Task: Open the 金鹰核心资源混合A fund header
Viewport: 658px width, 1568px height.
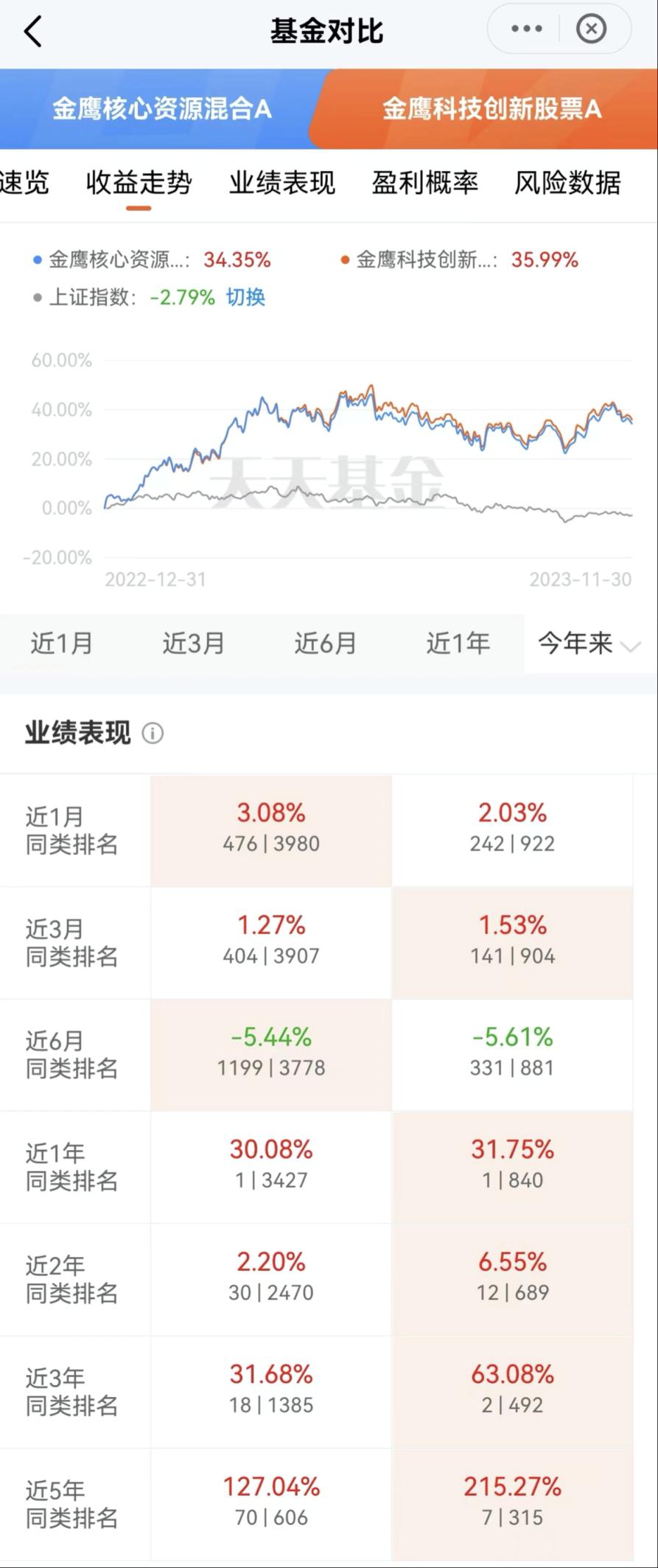Action: [161, 110]
